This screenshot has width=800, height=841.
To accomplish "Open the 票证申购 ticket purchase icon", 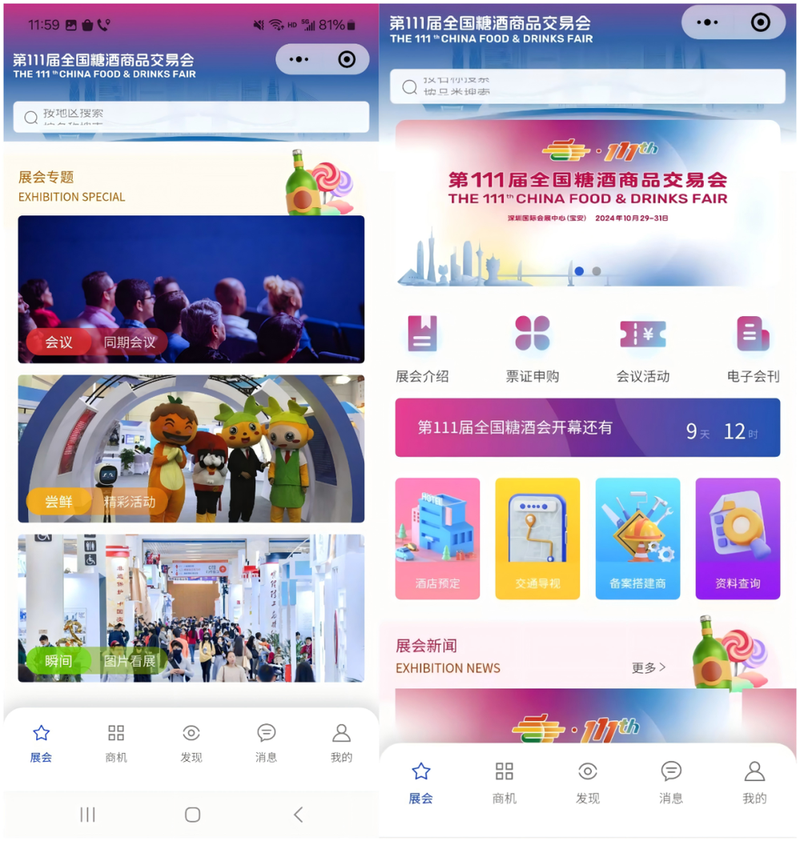I will pyautogui.click(x=533, y=345).
